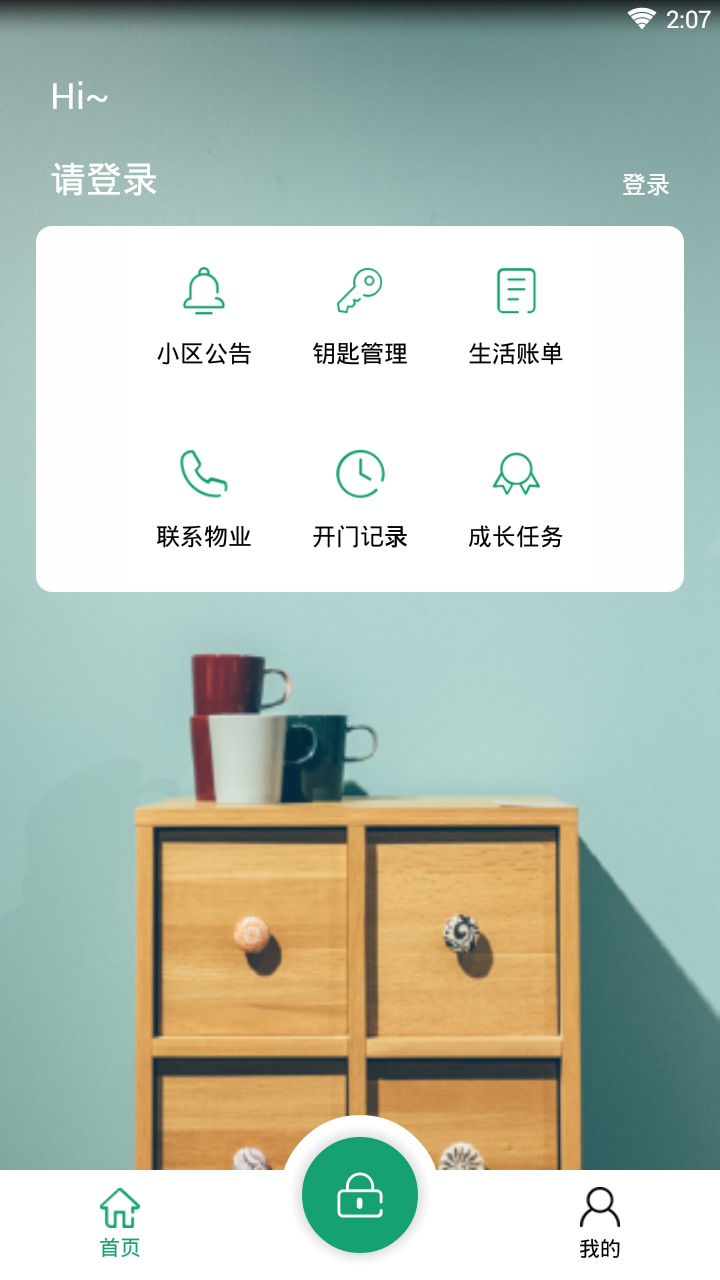Tap the 登录 login link
Screen dimensions: 720x1280
645,185
